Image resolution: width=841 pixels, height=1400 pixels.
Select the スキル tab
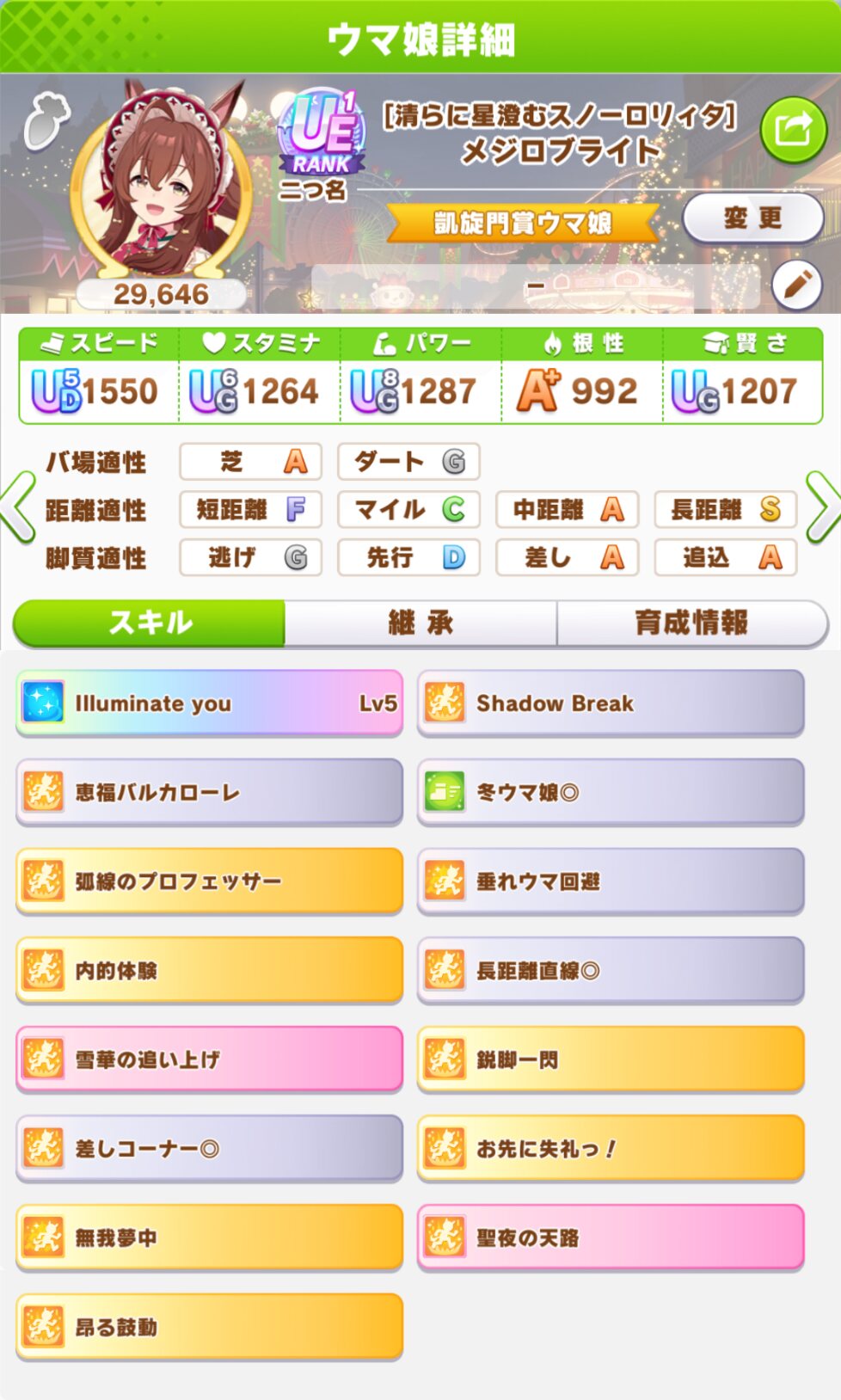pos(150,623)
